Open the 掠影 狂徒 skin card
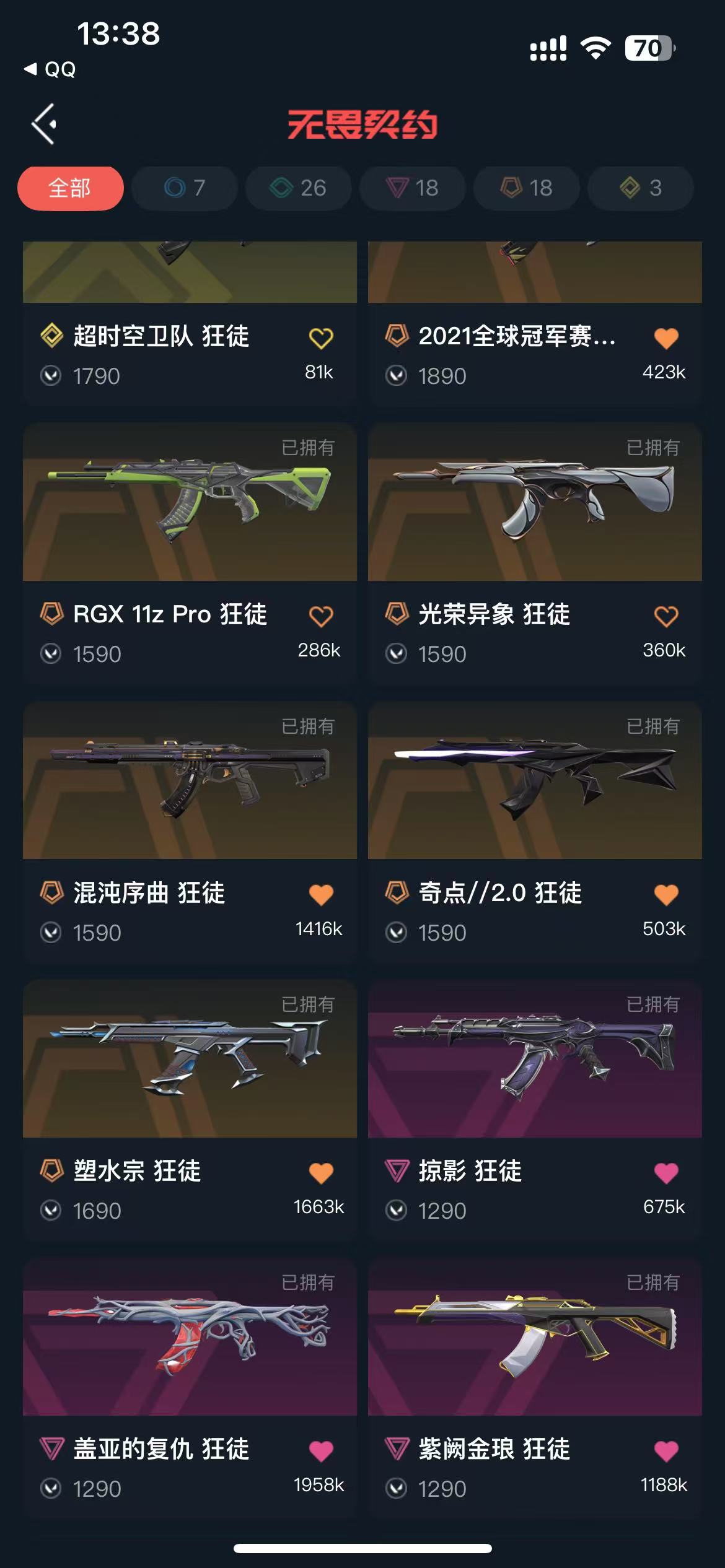Image resolution: width=725 pixels, height=1568 pixels. (x=534, y=1060)
